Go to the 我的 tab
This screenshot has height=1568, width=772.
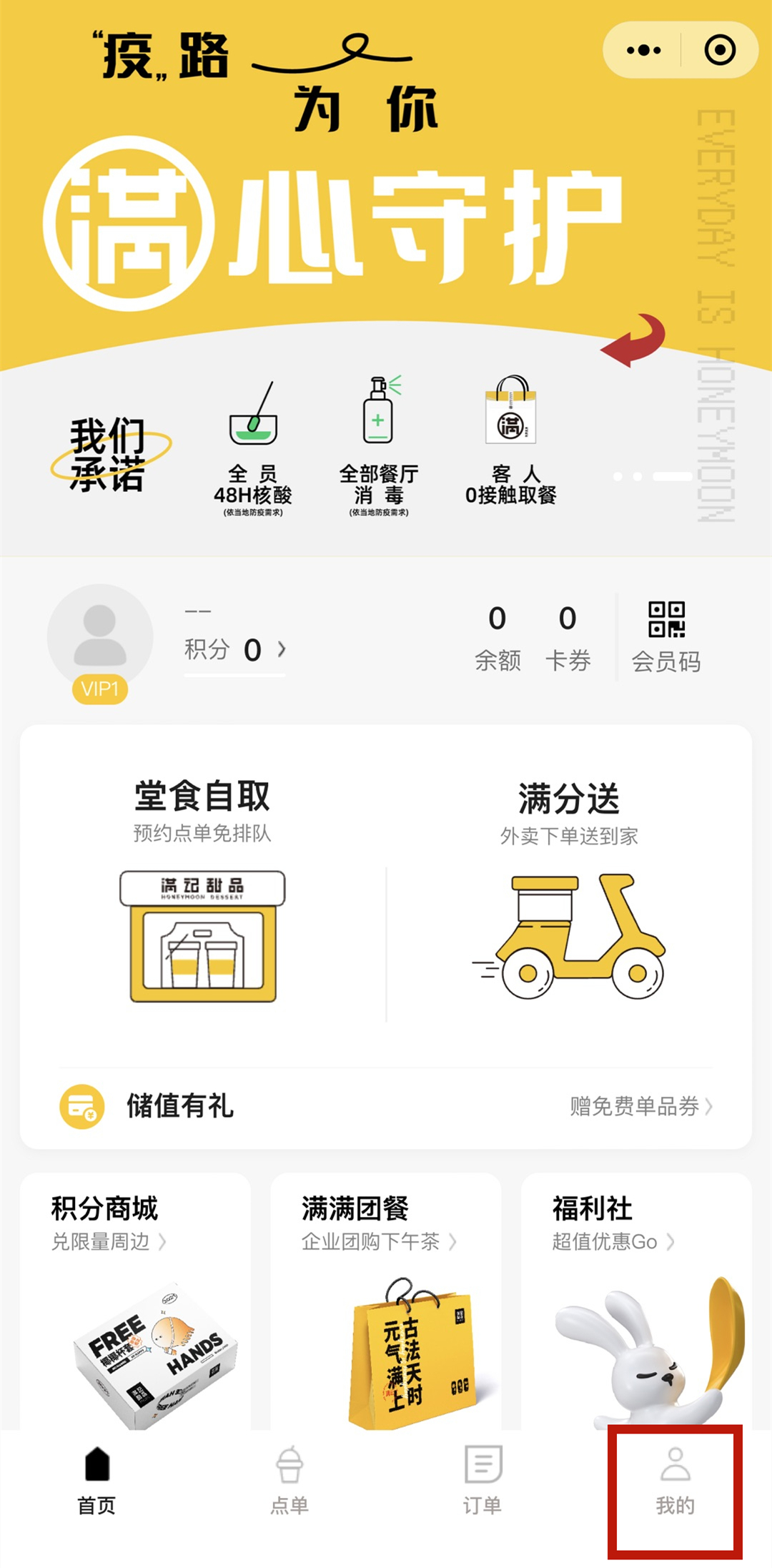tap(675, 1480)
